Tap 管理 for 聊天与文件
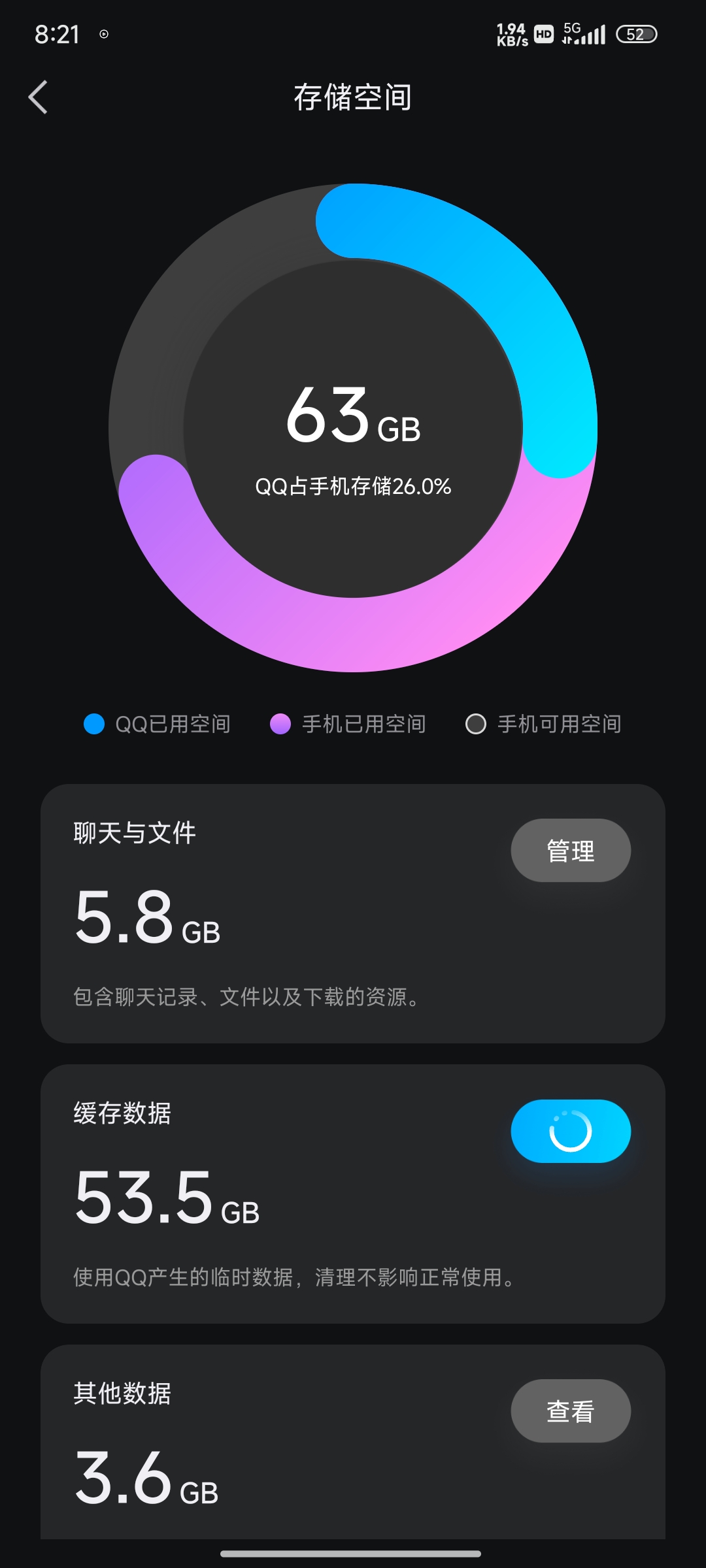706x1568 pixels. coord(570,851)
